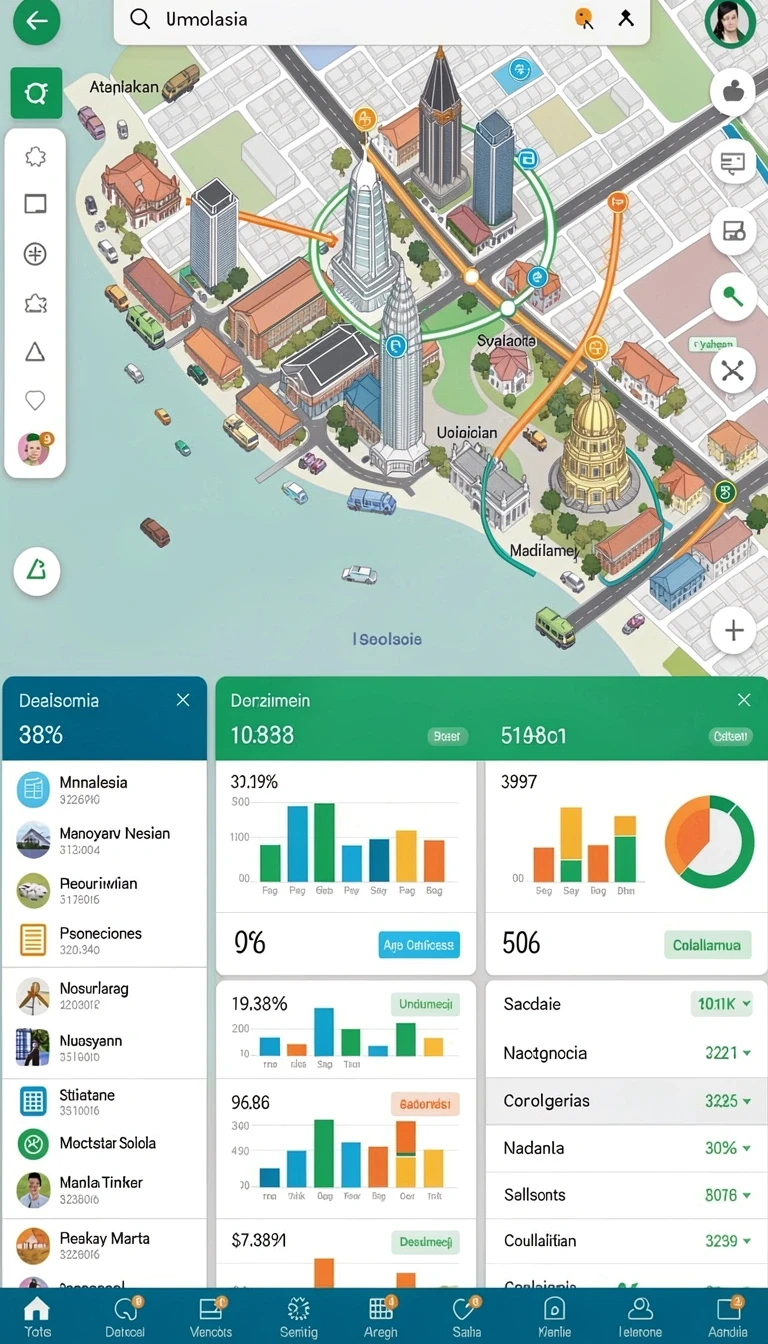
Task: Close the Dorzimein panel
Action: (x=743, y=700)
